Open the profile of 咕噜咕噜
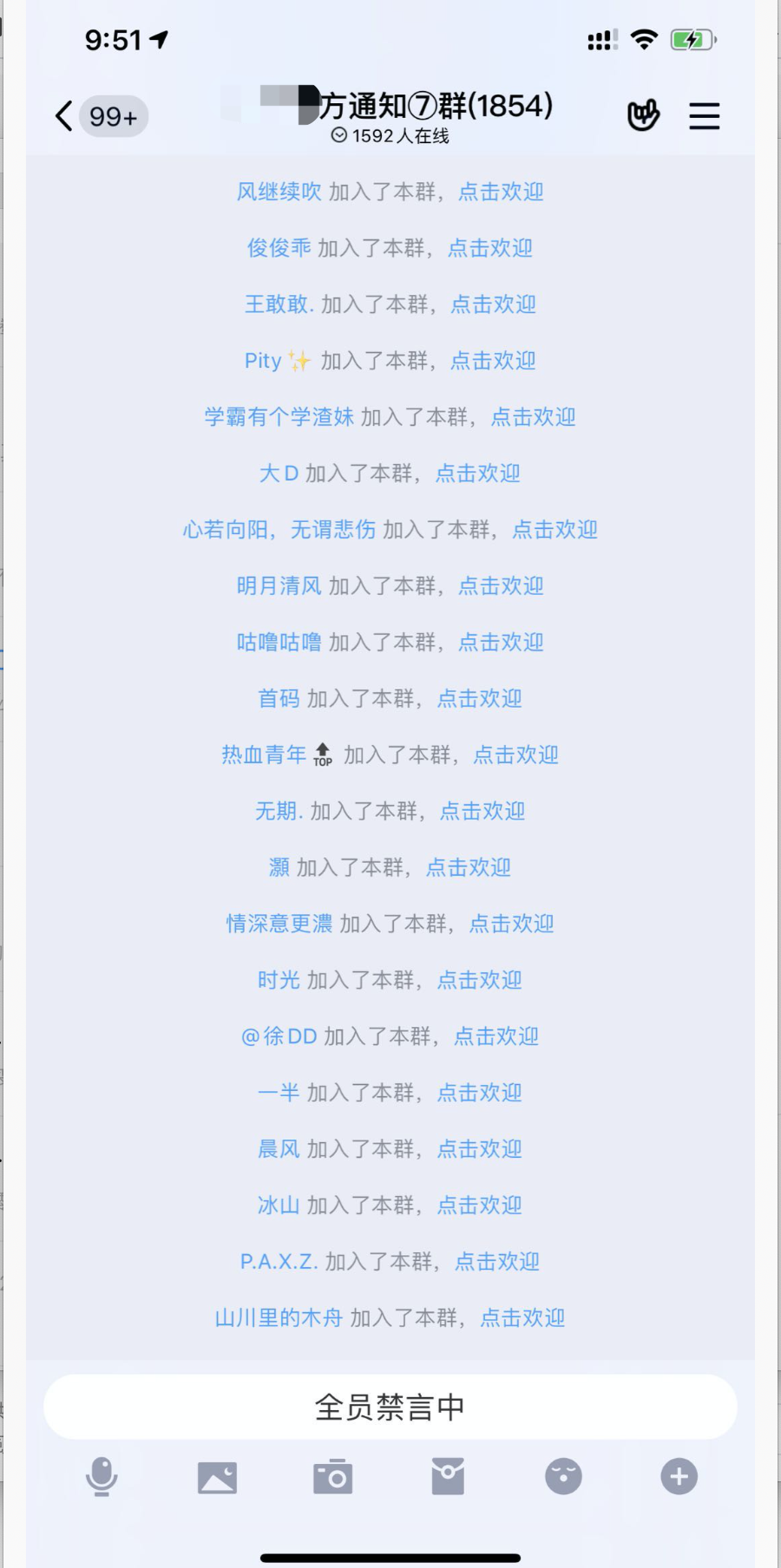Screen dimensions: 781x1568 point(279,643)
